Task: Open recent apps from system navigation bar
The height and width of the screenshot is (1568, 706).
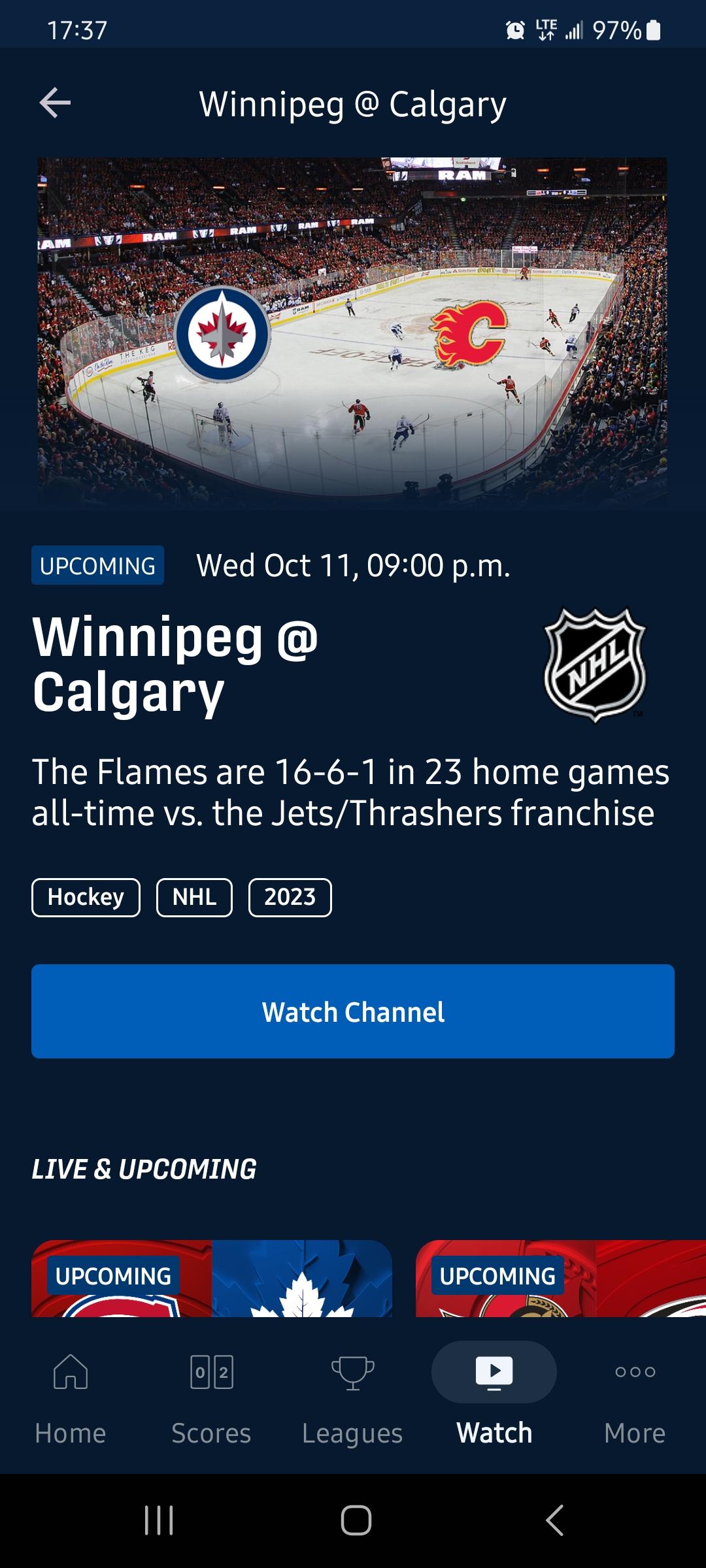Action: pyautogui.click(x=159, y=1520)
